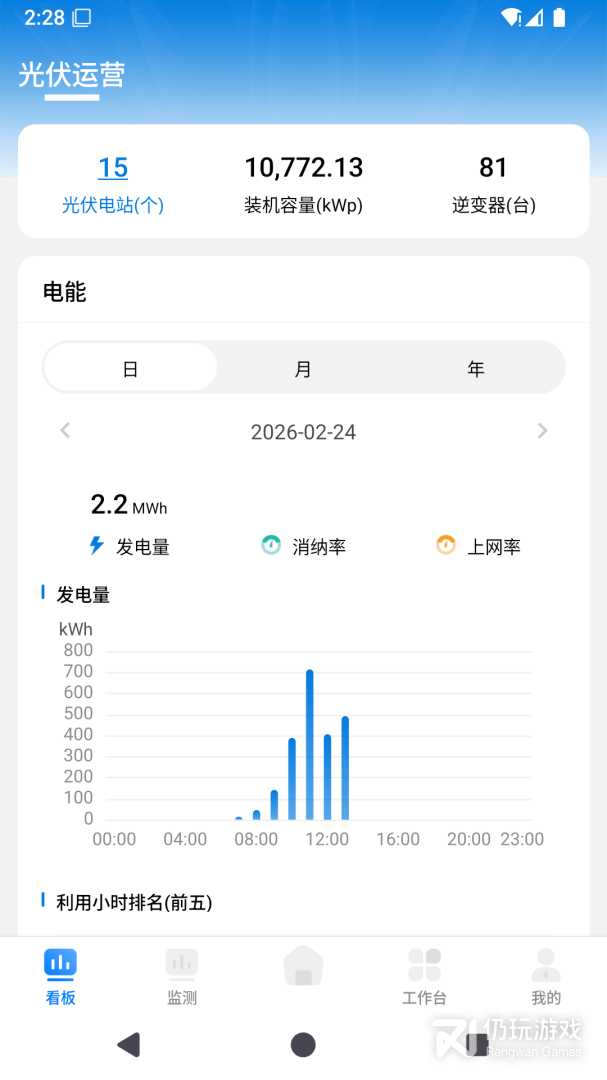Image resolution: width=607 pixels, height=1080 pixels.
Task: Select the 日 segment
Action: [x=130, y=368]
